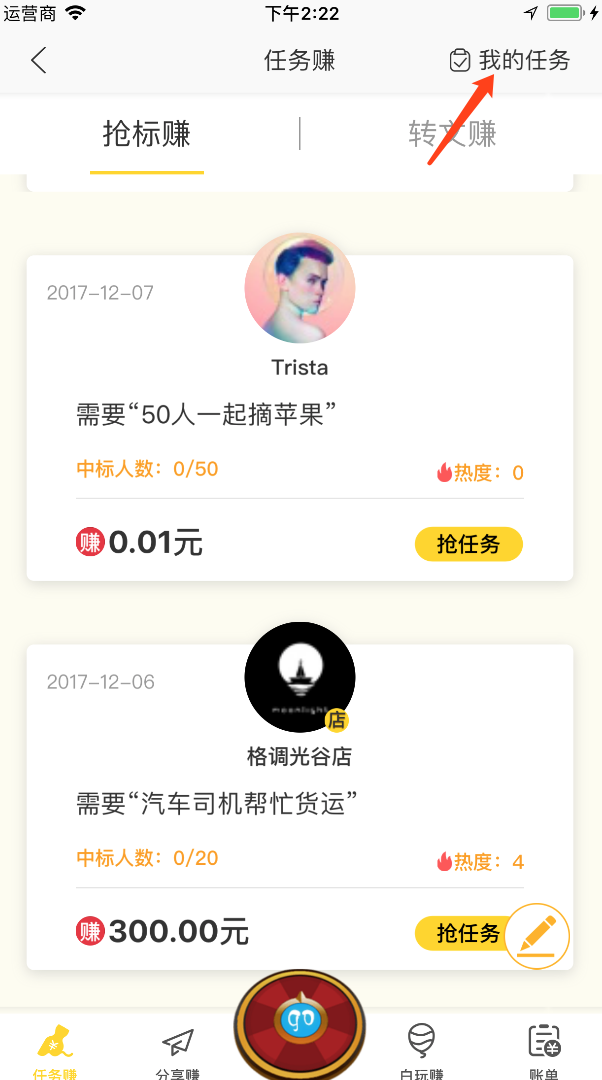602x1080 pixels.
Task: Open the 账单 bottom tab
Action: [x=544, y=1050]
